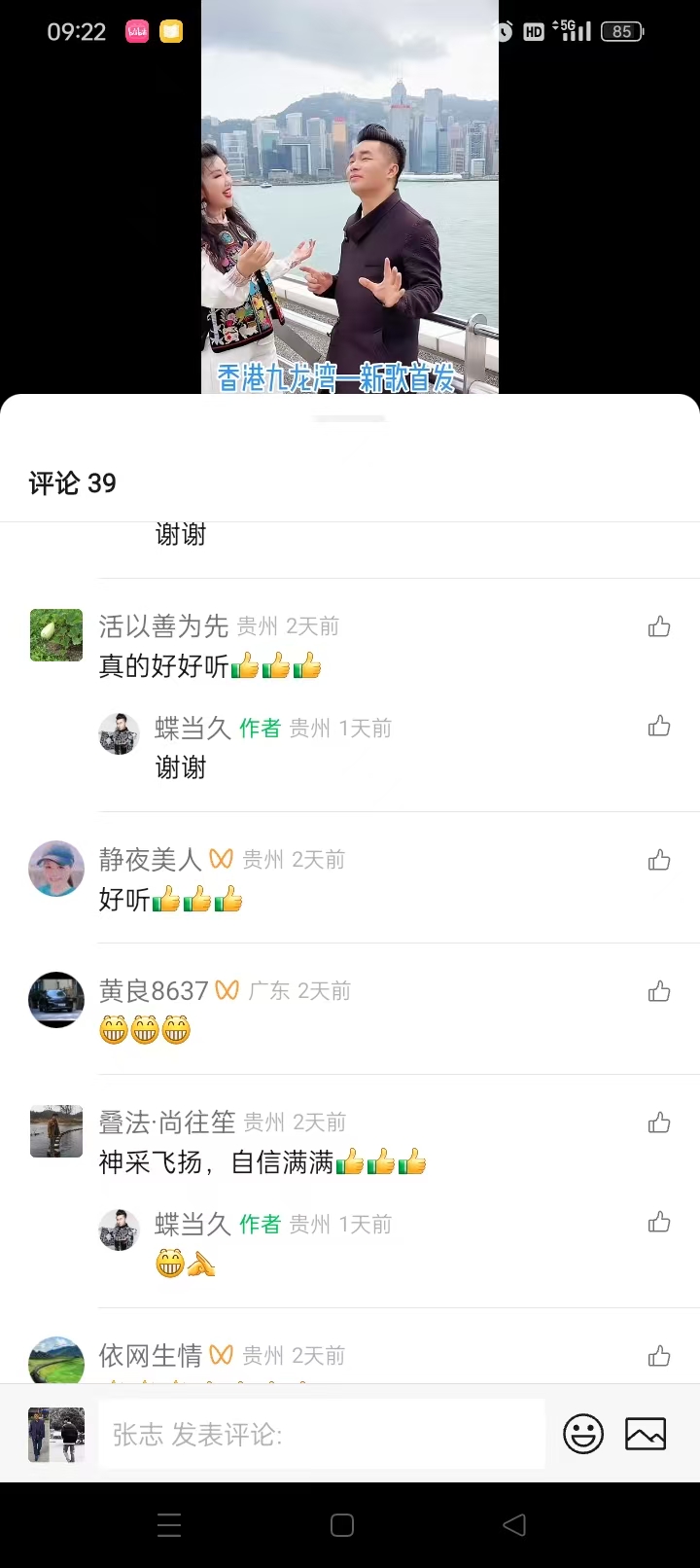Open 黄良8637's profile avatar
The height and width of the screenshot is (1568, 700).
(56, 1000)
